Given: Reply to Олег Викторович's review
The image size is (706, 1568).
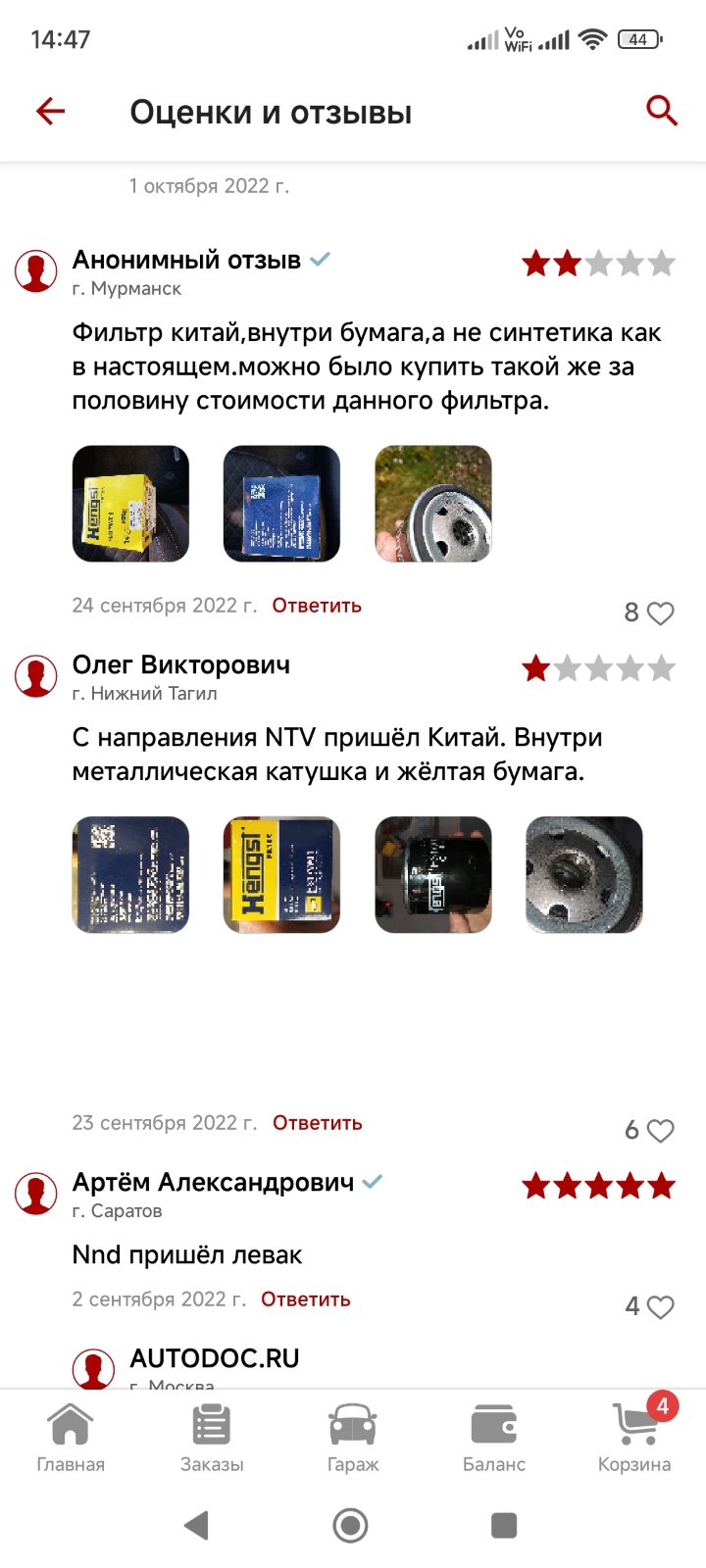Looking at the screenshot, I should pyautogui.click(x=317, y=1123).
